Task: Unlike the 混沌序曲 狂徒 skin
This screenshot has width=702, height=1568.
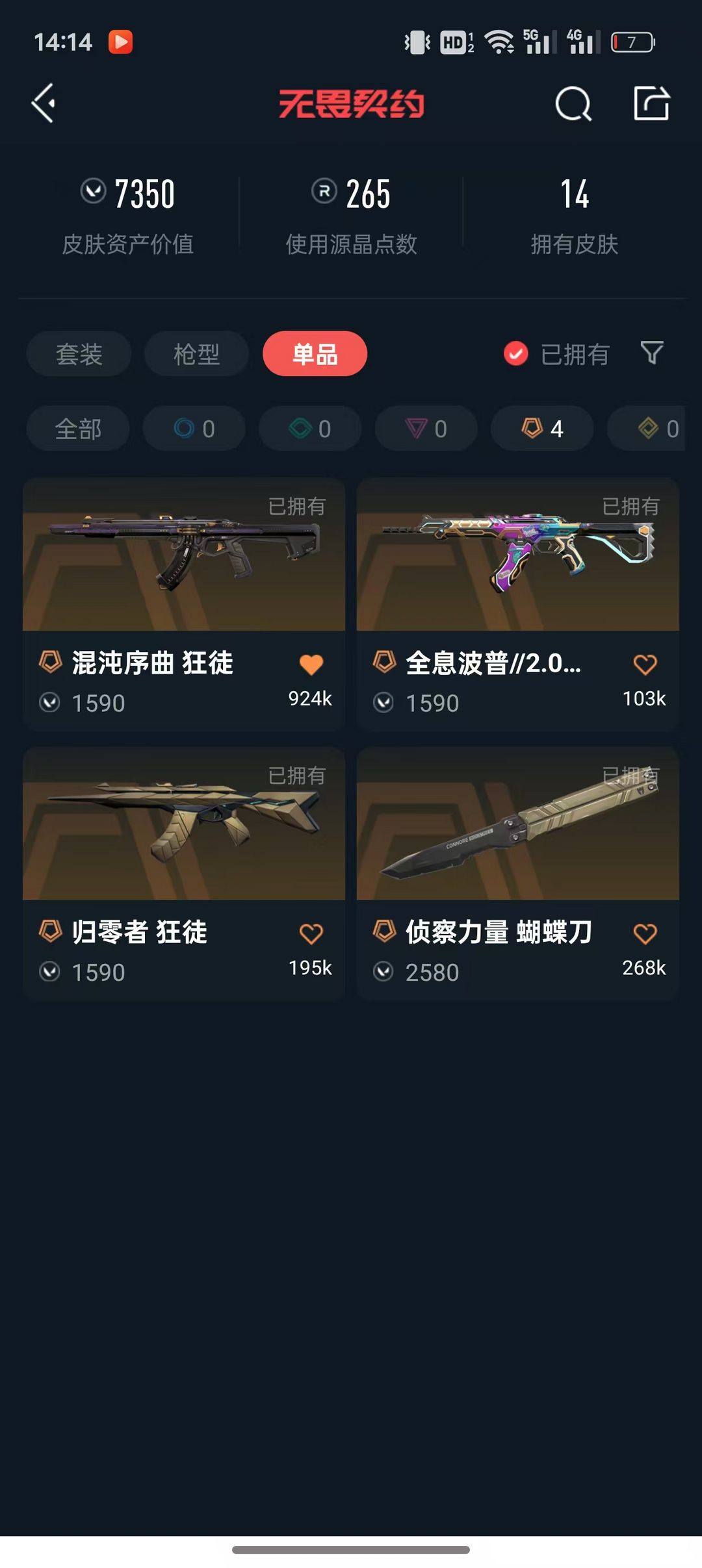Action: pos(311,664)
